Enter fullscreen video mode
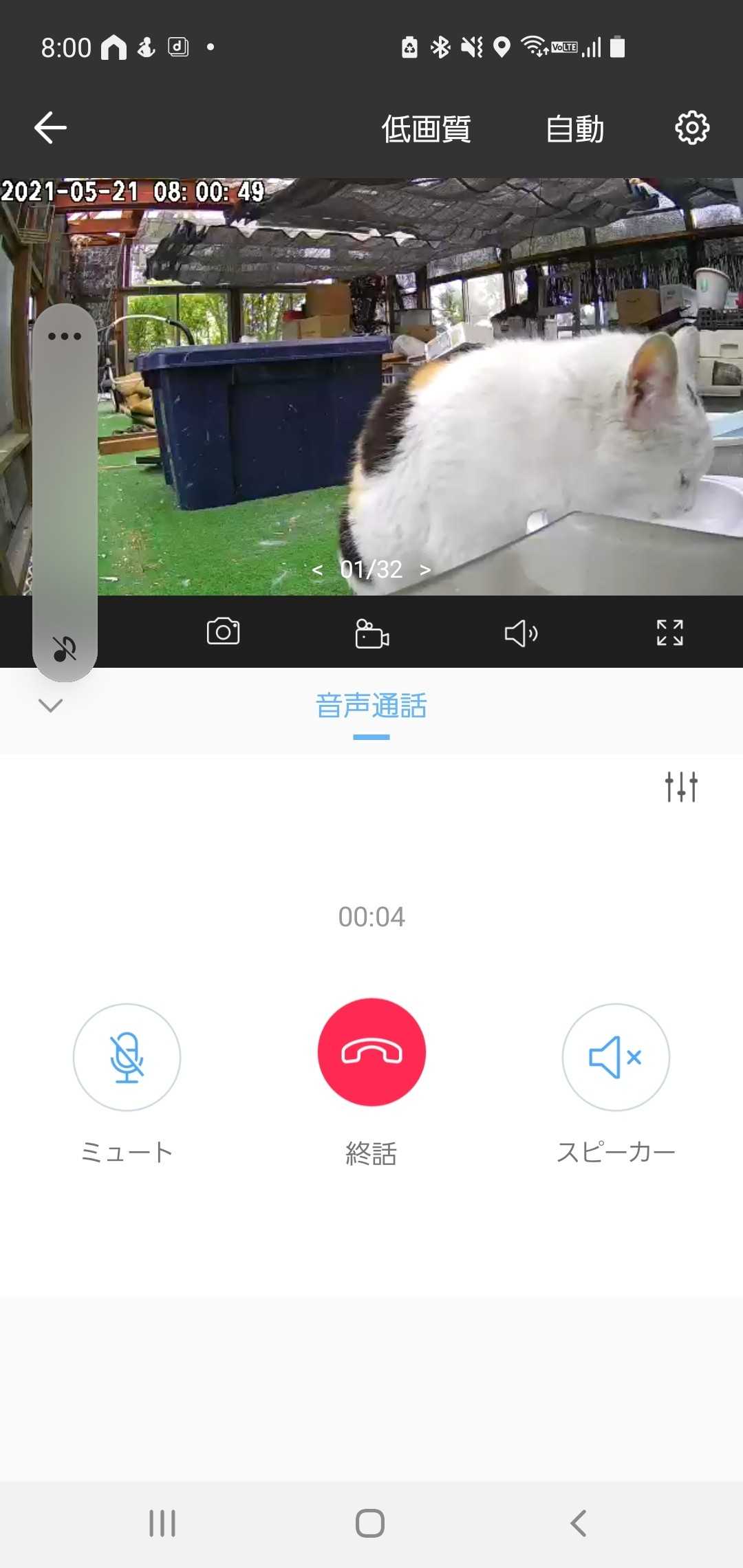Image resolution: width=743 pixels, height=1568 pixels. tap(669, 633)
